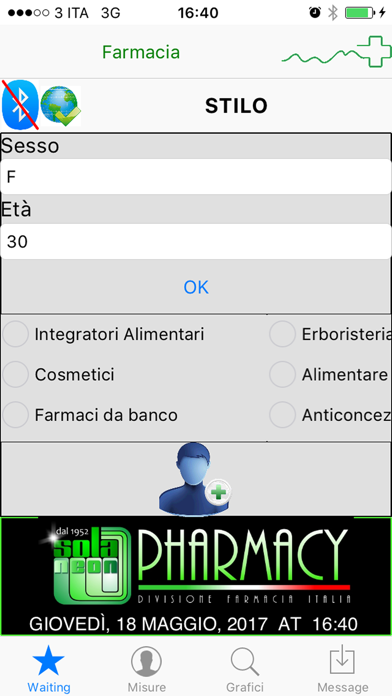Add a new user profile
The width and height of the screenshot is (392, 696).
click(195, 479)
